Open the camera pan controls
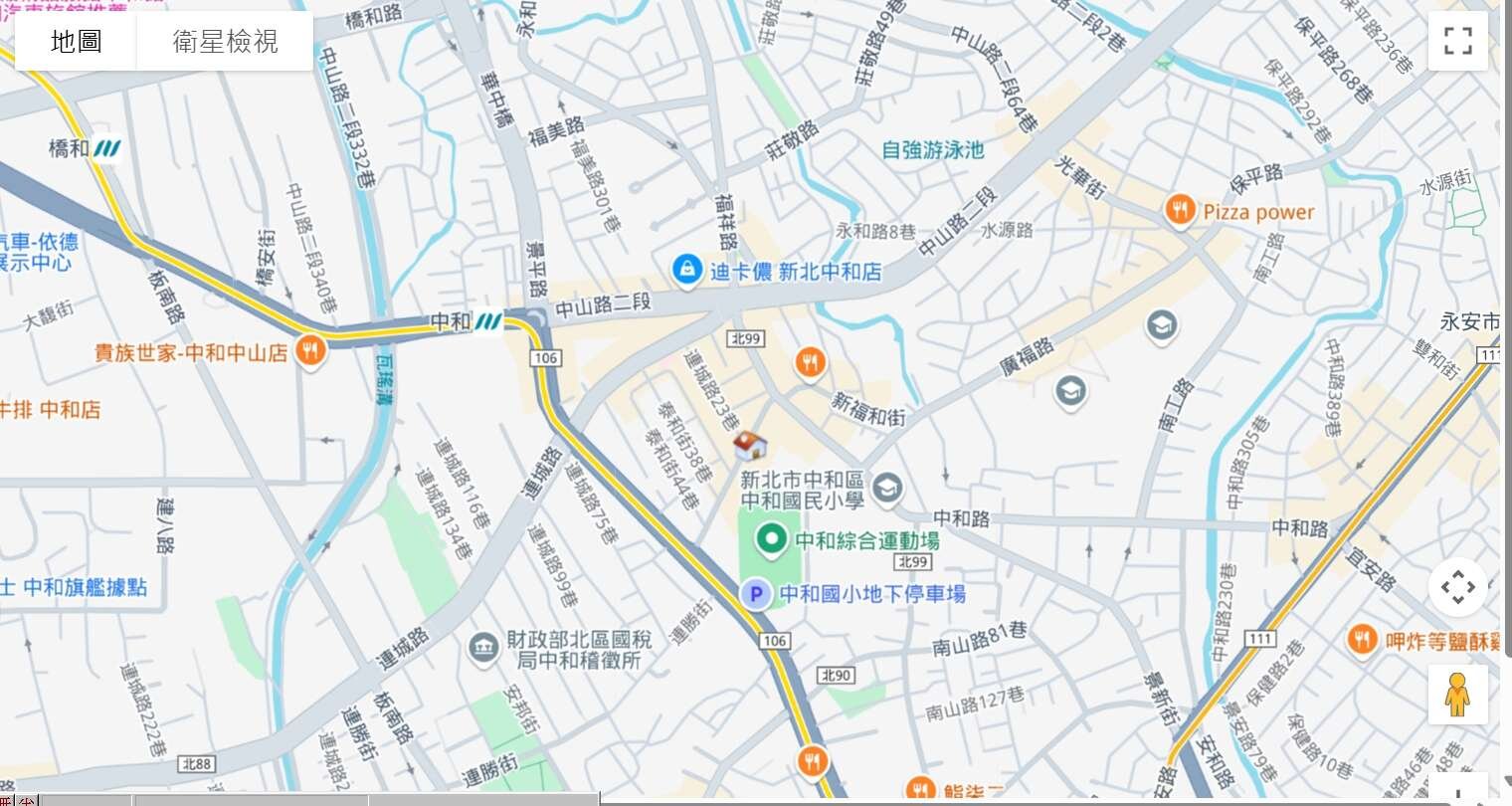The width and height of the screenshot is (1512, 806). tap(1457, 587)
